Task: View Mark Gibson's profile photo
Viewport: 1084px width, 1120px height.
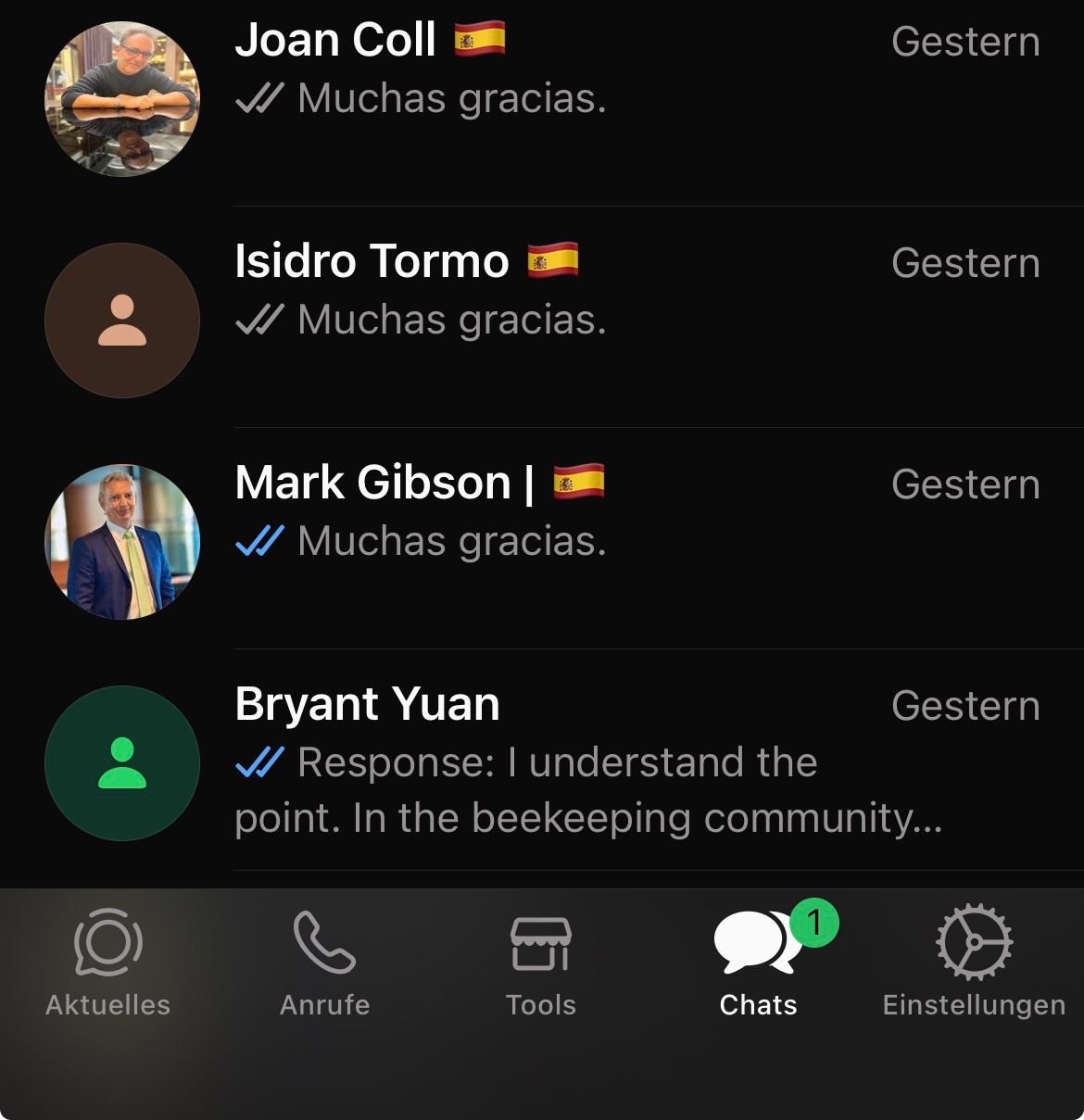Action: click(x=122, y=542)
